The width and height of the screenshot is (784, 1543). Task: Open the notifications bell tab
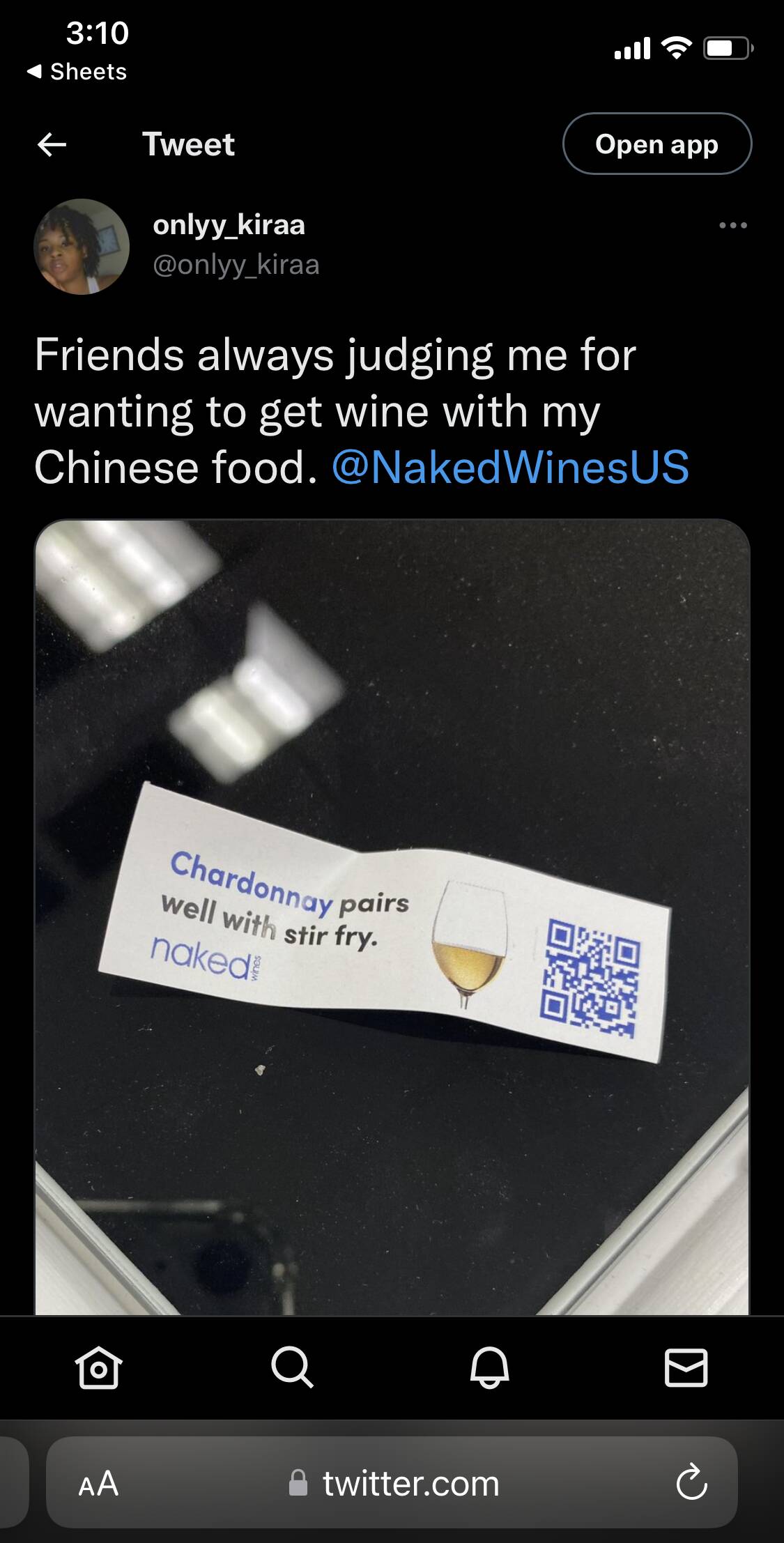coord(489,1367)
